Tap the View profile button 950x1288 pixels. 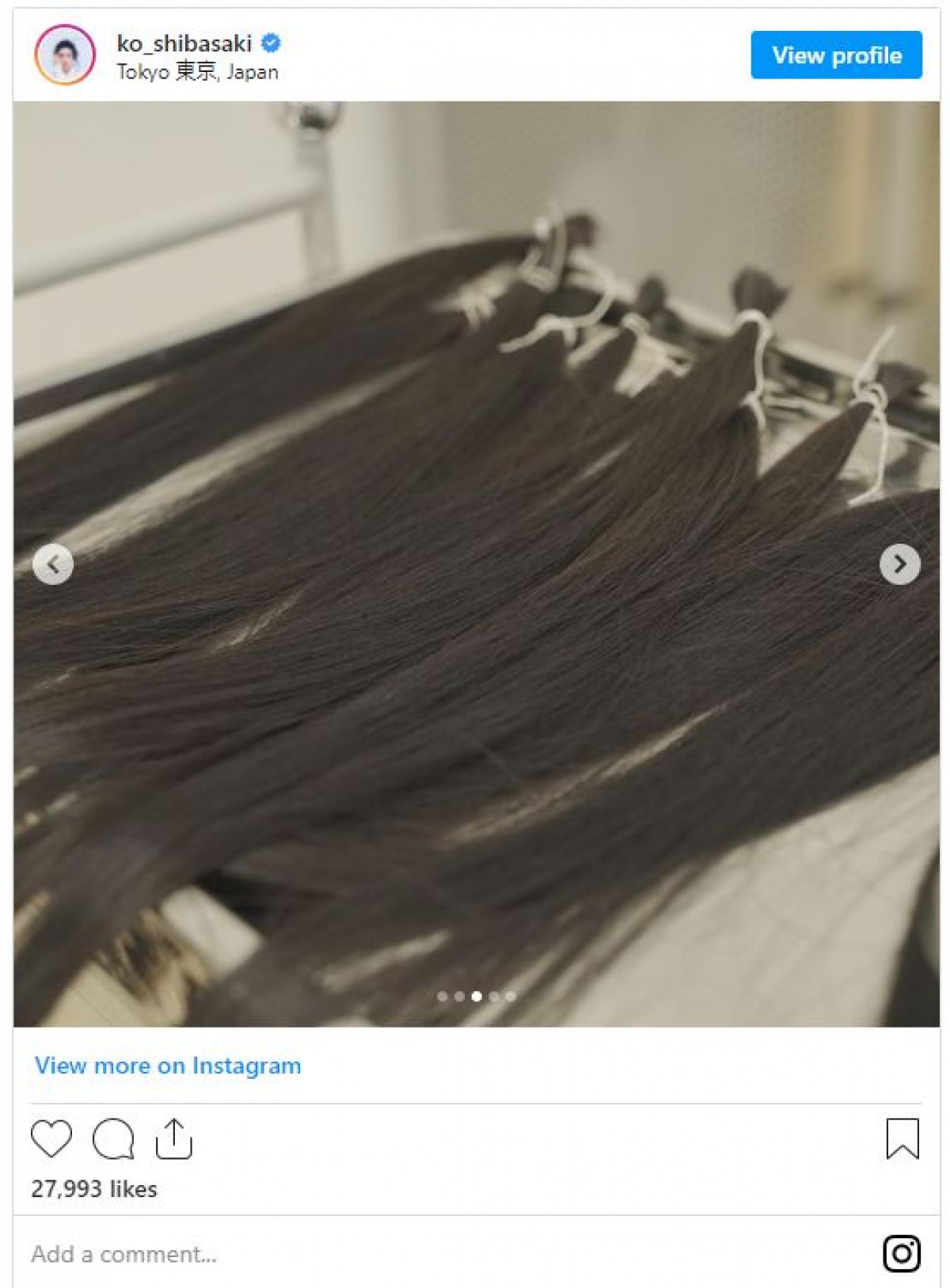pos(836,55)
